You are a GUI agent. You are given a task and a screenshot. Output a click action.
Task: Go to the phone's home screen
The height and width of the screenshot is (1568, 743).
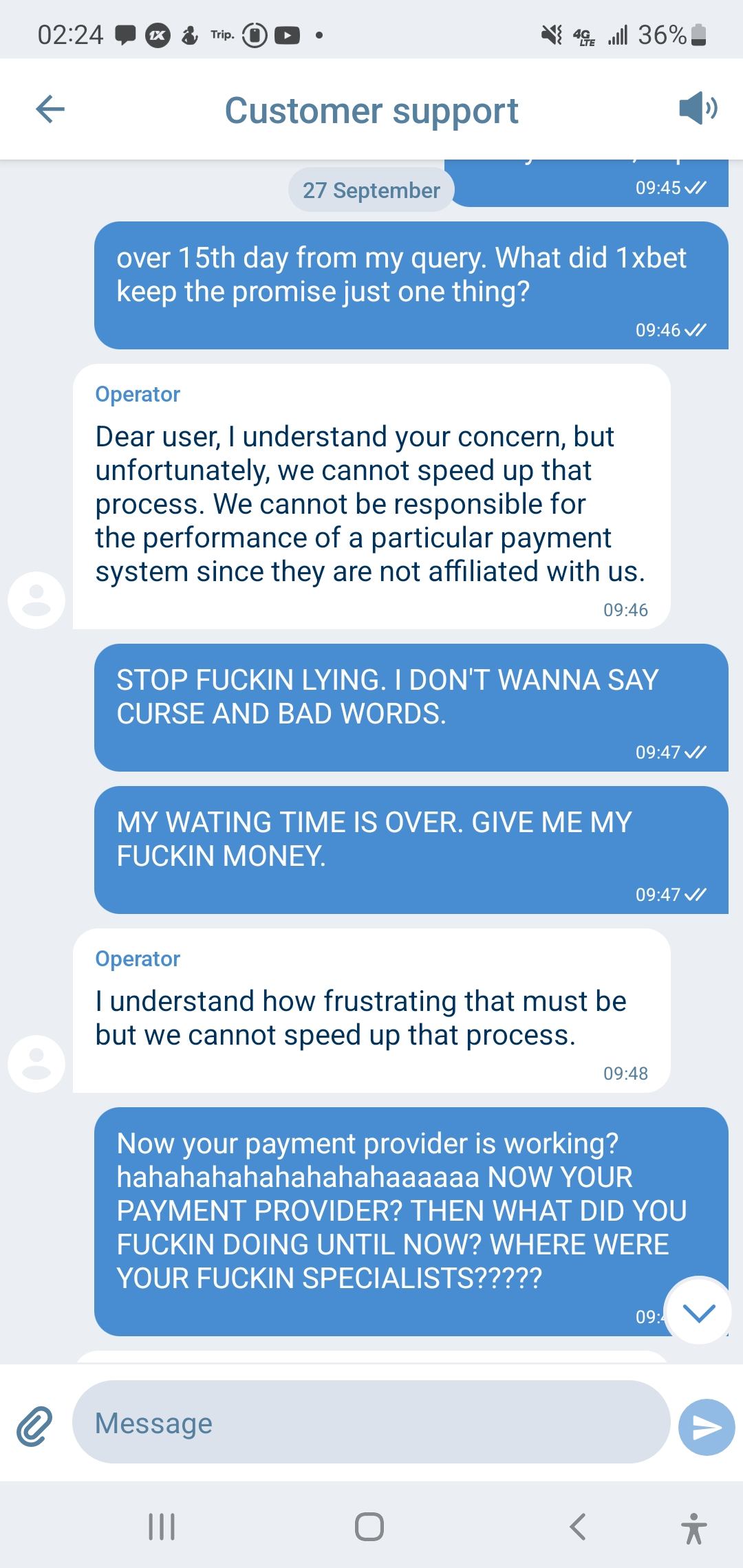(x=369, y=1527)
